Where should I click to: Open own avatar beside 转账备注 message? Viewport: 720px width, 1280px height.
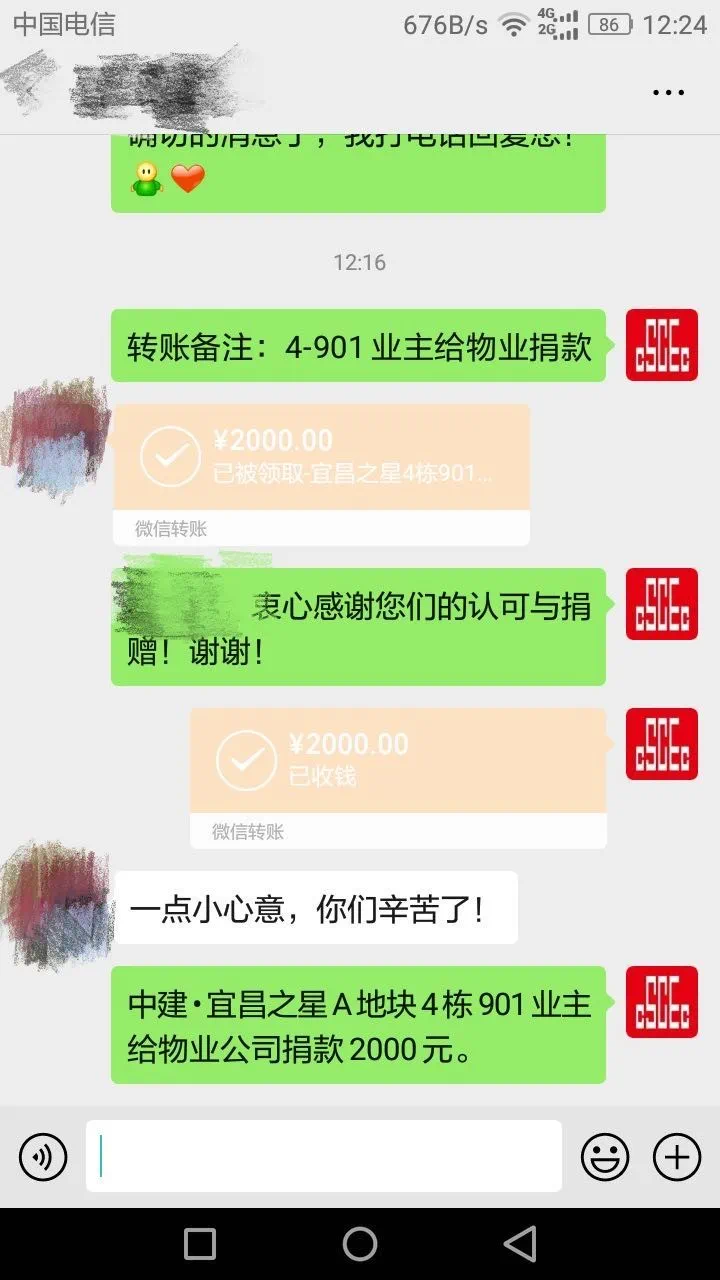tap(661, 345)
